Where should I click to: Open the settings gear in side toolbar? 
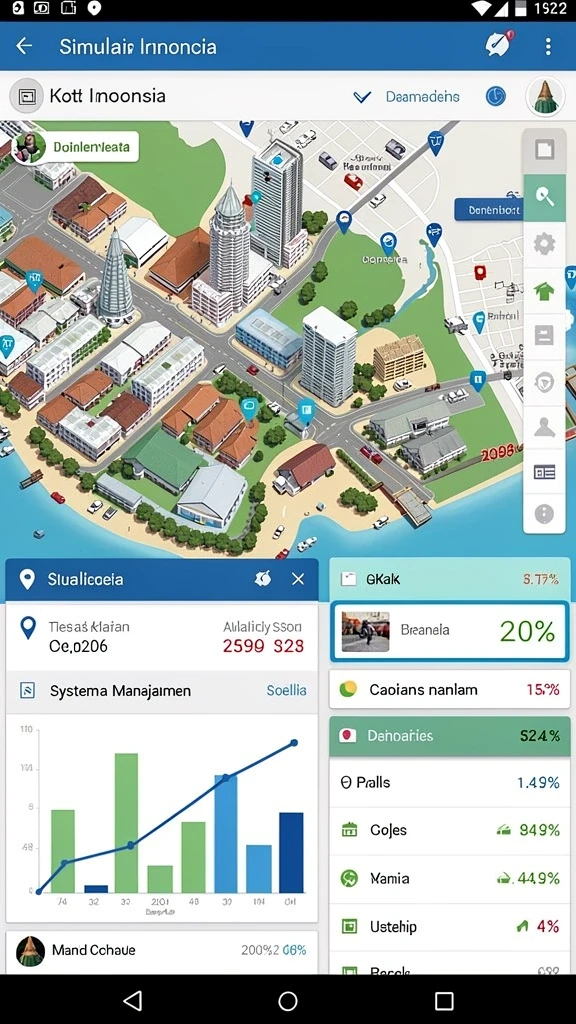544,244
